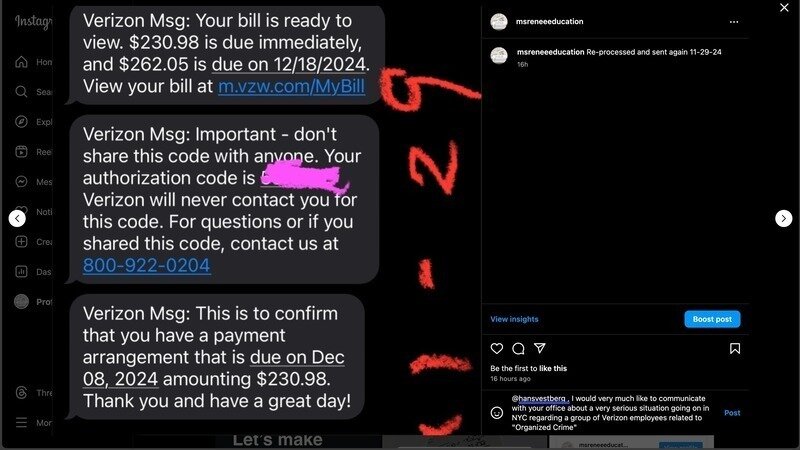The width and height of the screenshot is (800, 450).
Task: Open comments with the speech bubble icon
Action: point(518,349)
